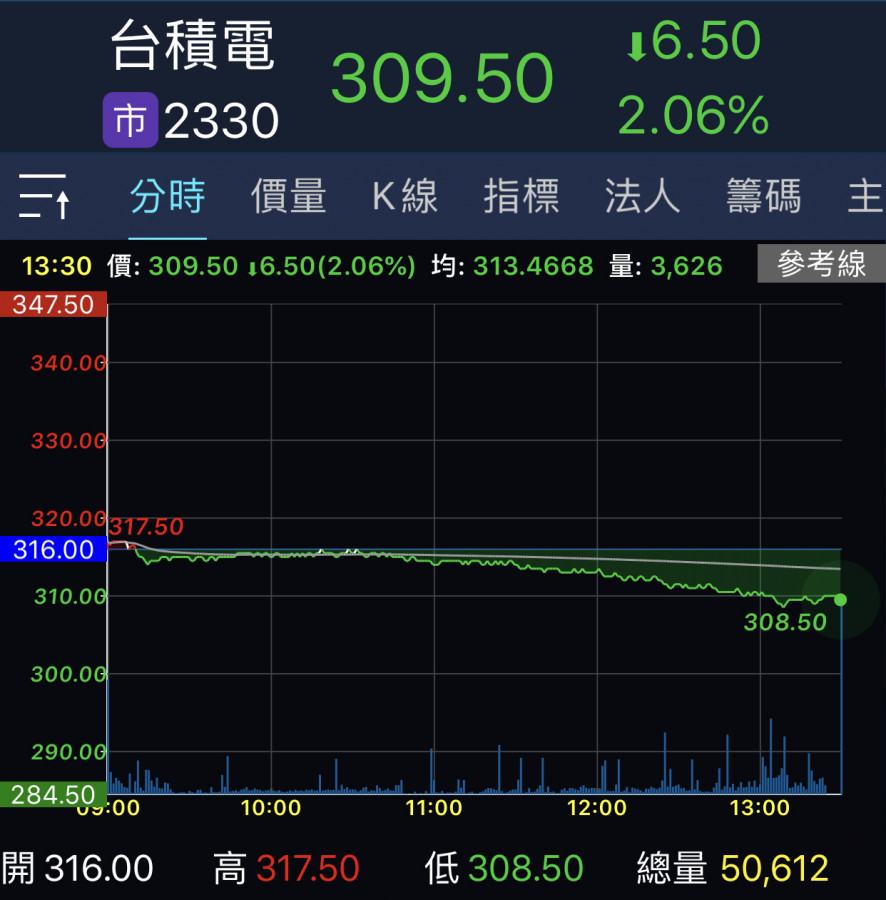Tap the 參考線 button
This screenshot has width=886, height=900.
[820, 265]
